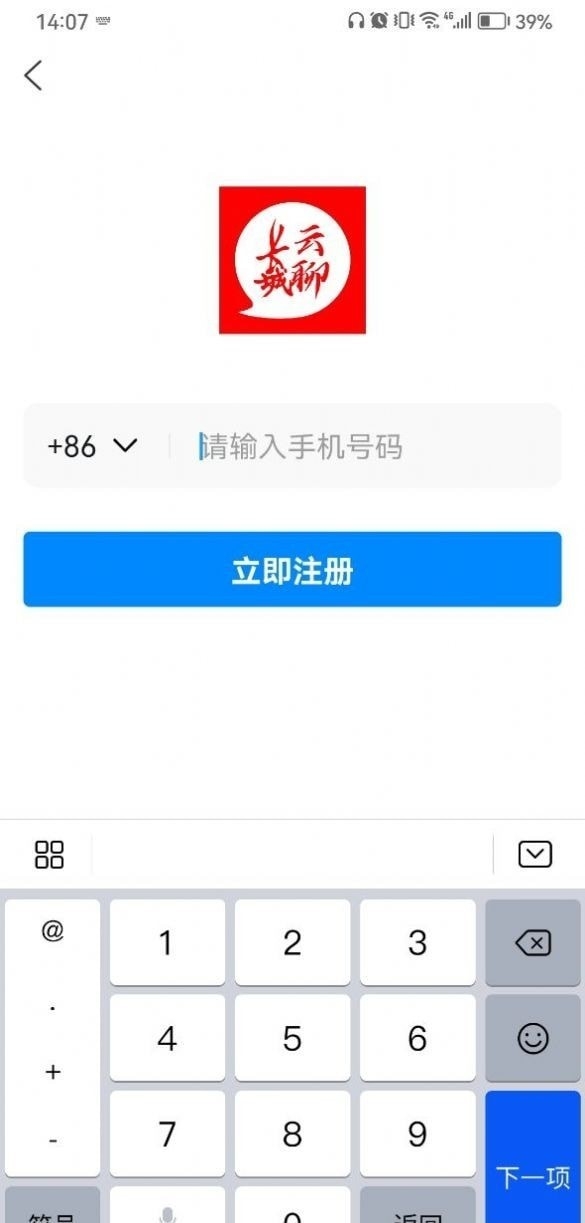This screenshot has height=1223, width=585.
Task: Collapse the keyboard with the down-arrow icon
Action: 535,854
